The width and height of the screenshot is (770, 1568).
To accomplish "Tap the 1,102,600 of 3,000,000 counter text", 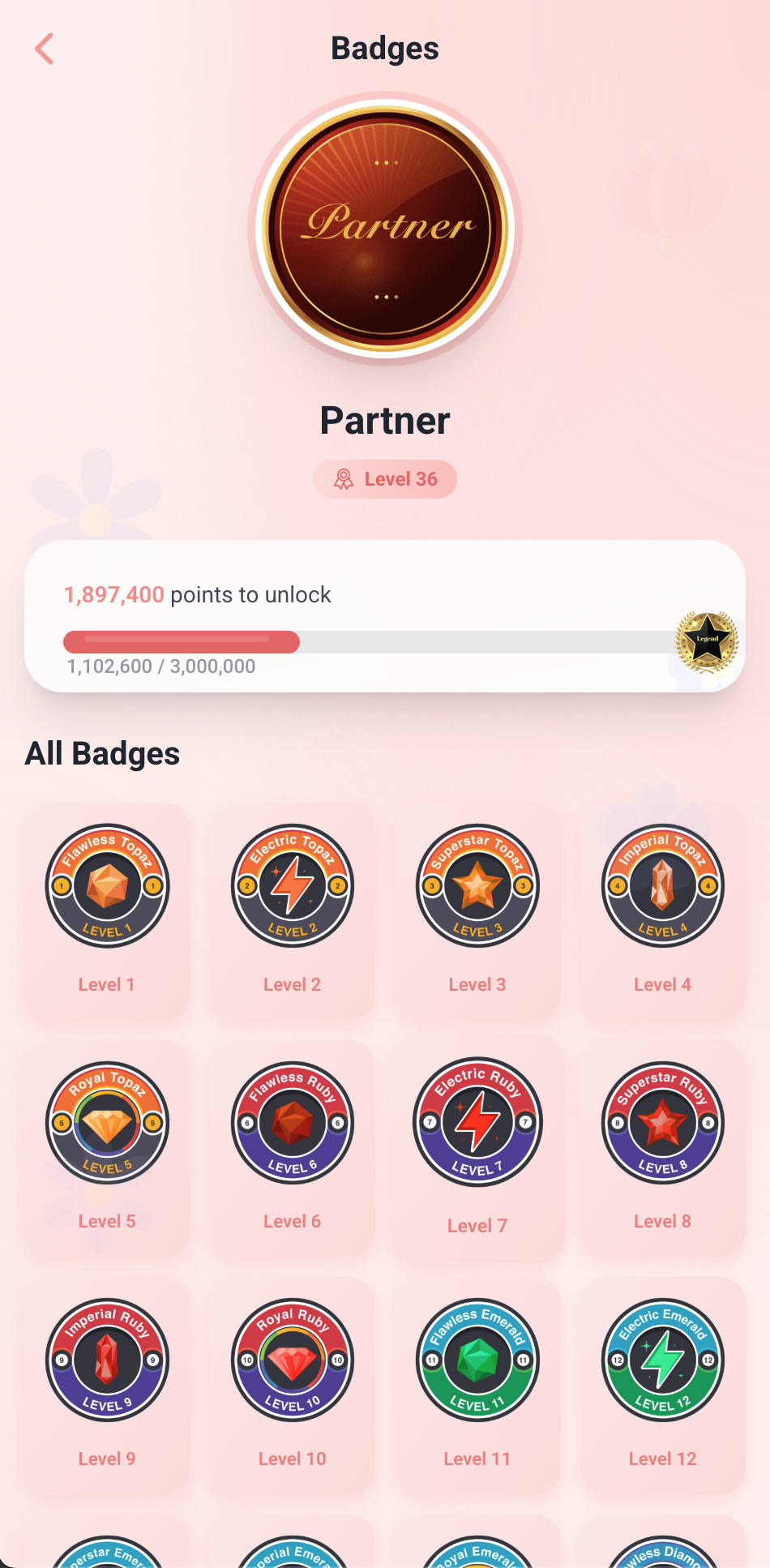I will coord(160,666).
